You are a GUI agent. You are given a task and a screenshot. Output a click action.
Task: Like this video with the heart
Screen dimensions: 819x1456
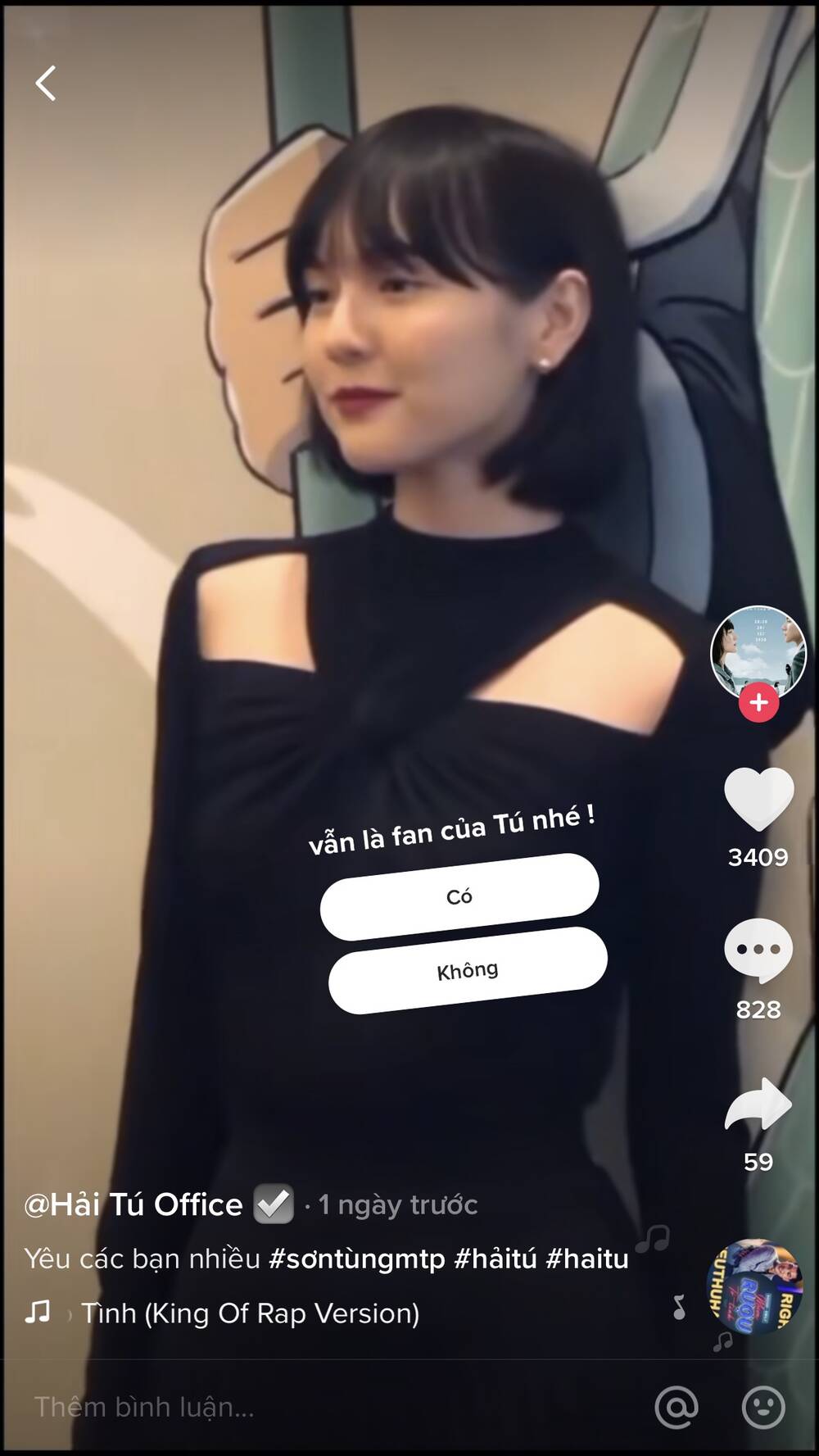(758, 799)
